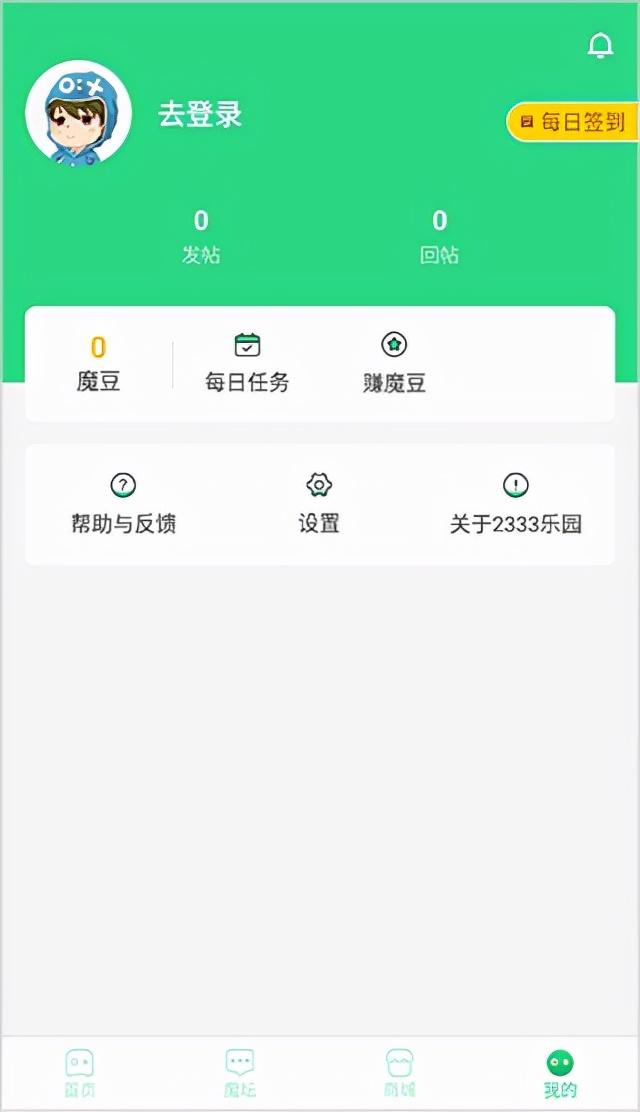Open the 每日签到 daily check-in
Image resolution: width=640 pixels, height=1112 pixels.
[x=574, y=122]
